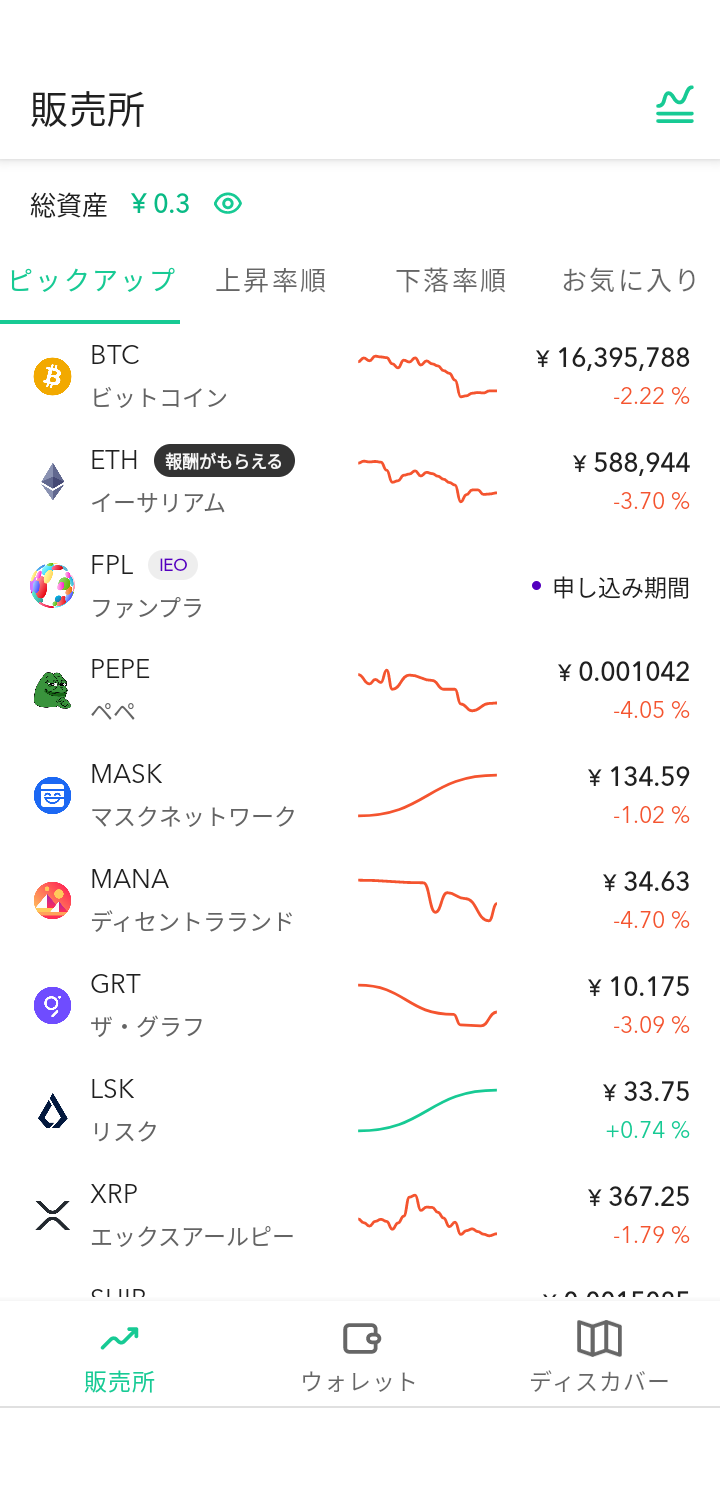Go to the ウォレット tab
The height and width of the screenshot is (1496, 720).
[x=359, y=1356]
